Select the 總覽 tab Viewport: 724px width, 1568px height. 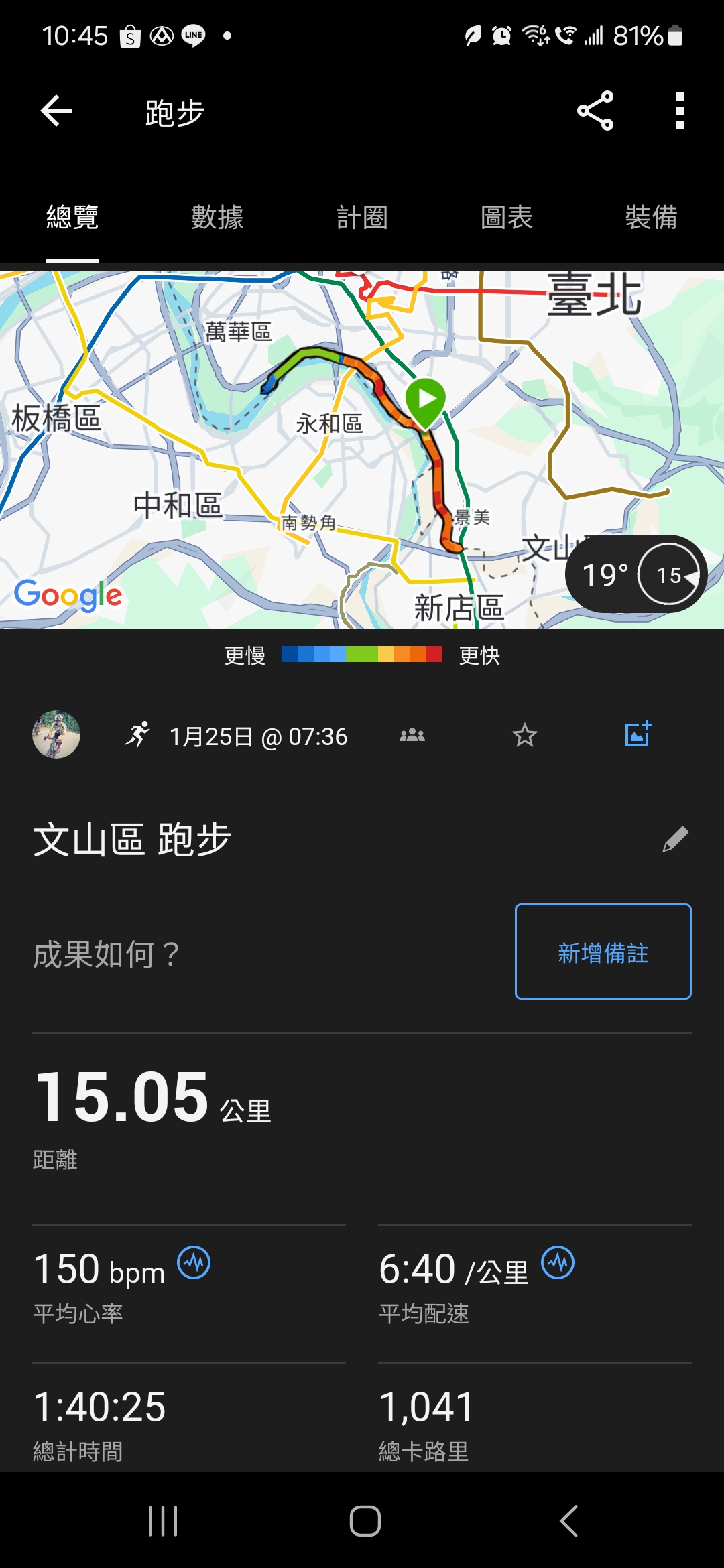point(72,218)
